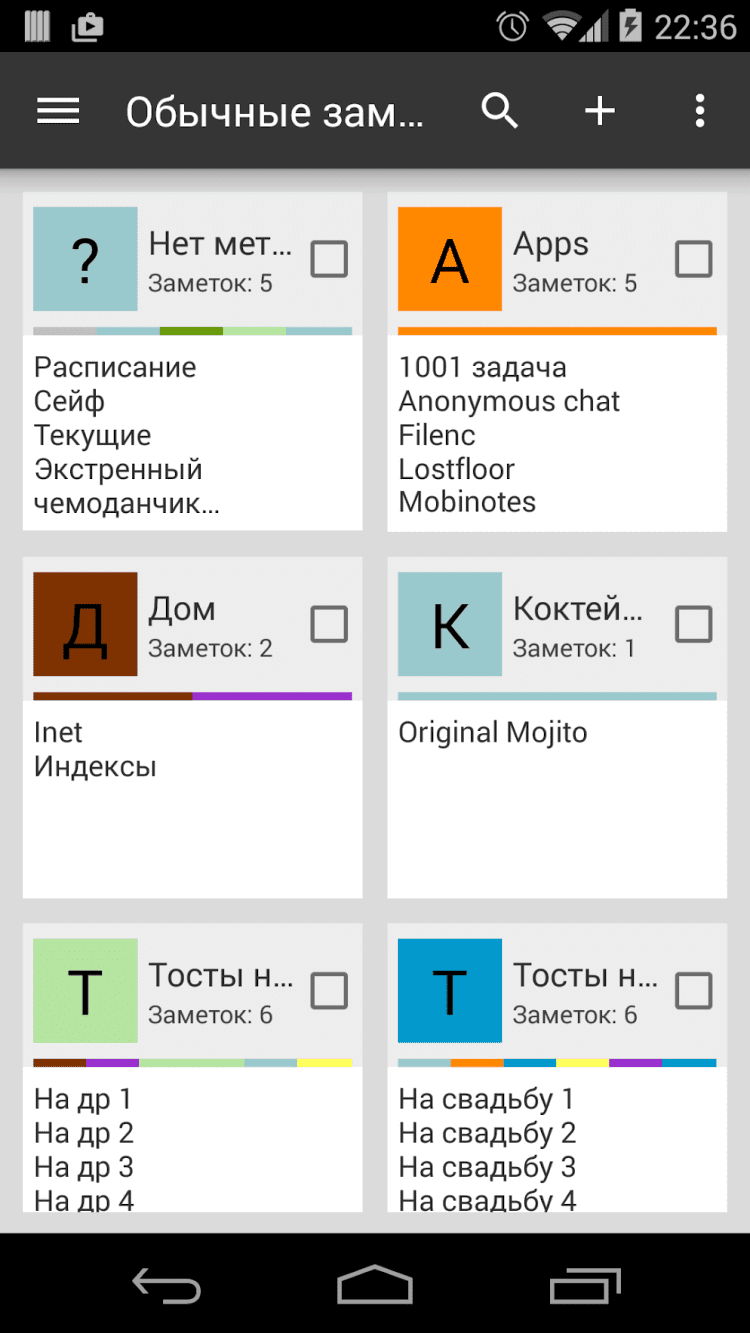This screenshot has width=750, height=1333.
Task: Open the На др 2 note
Action: pos(84,1133)
